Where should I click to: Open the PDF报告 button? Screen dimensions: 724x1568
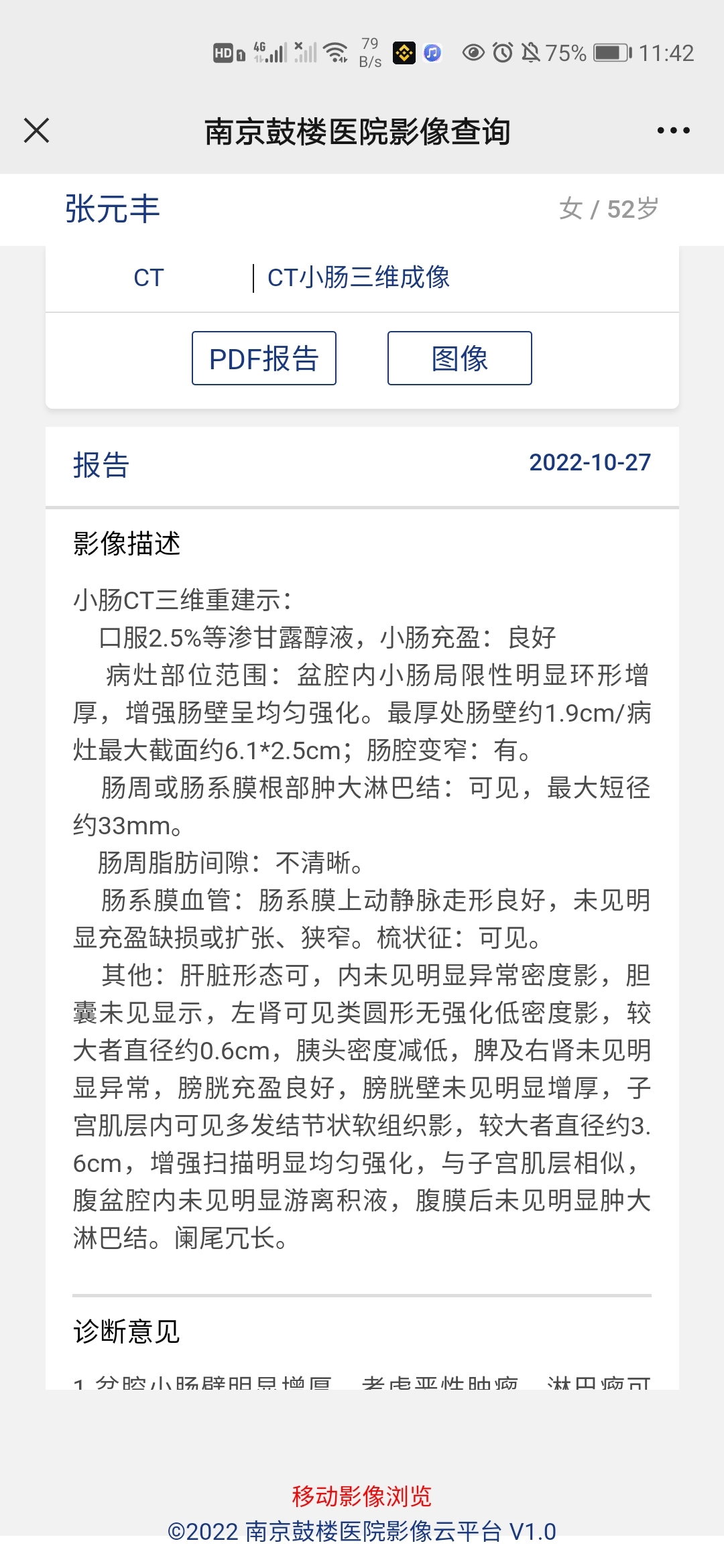pyautogui.click(x=263, y=358)
